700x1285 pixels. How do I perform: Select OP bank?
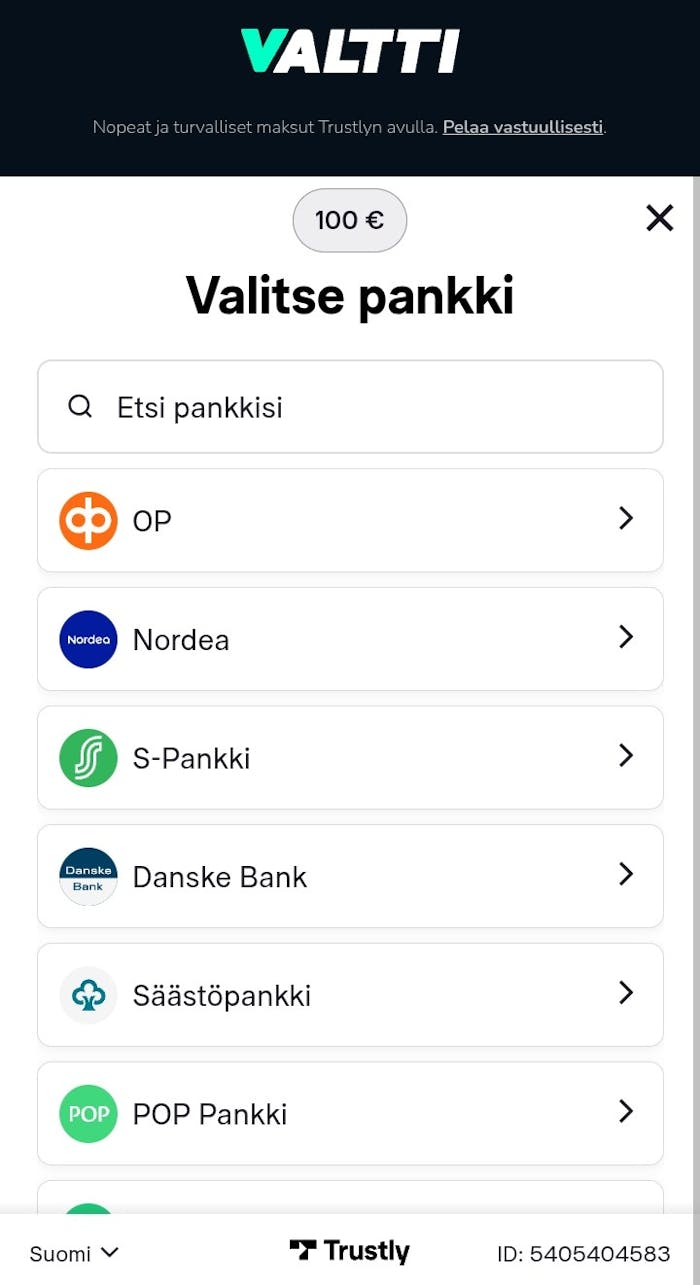pos(350,520)
